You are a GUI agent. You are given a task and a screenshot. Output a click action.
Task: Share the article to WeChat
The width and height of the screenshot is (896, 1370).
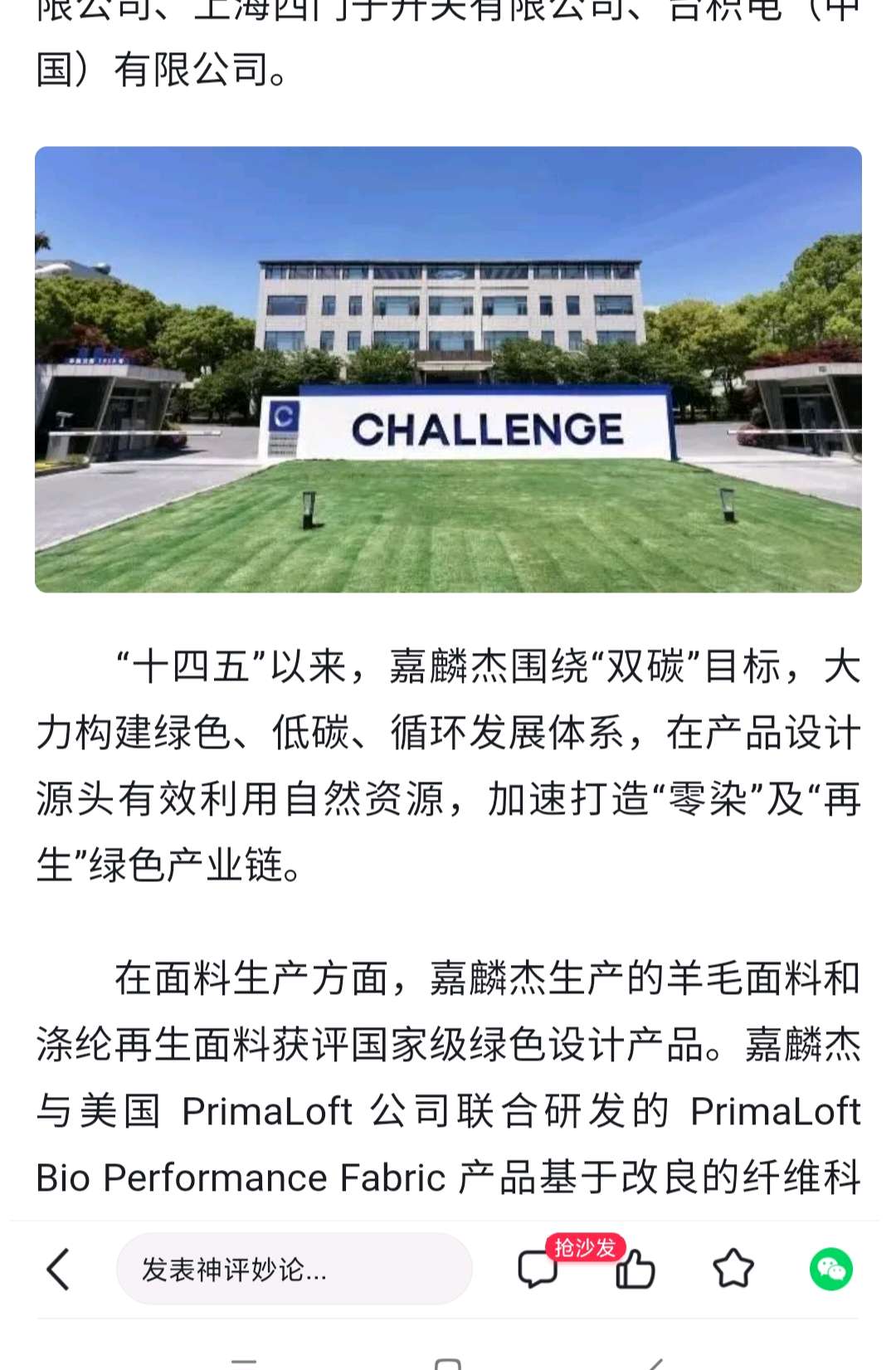[830, 1270]
